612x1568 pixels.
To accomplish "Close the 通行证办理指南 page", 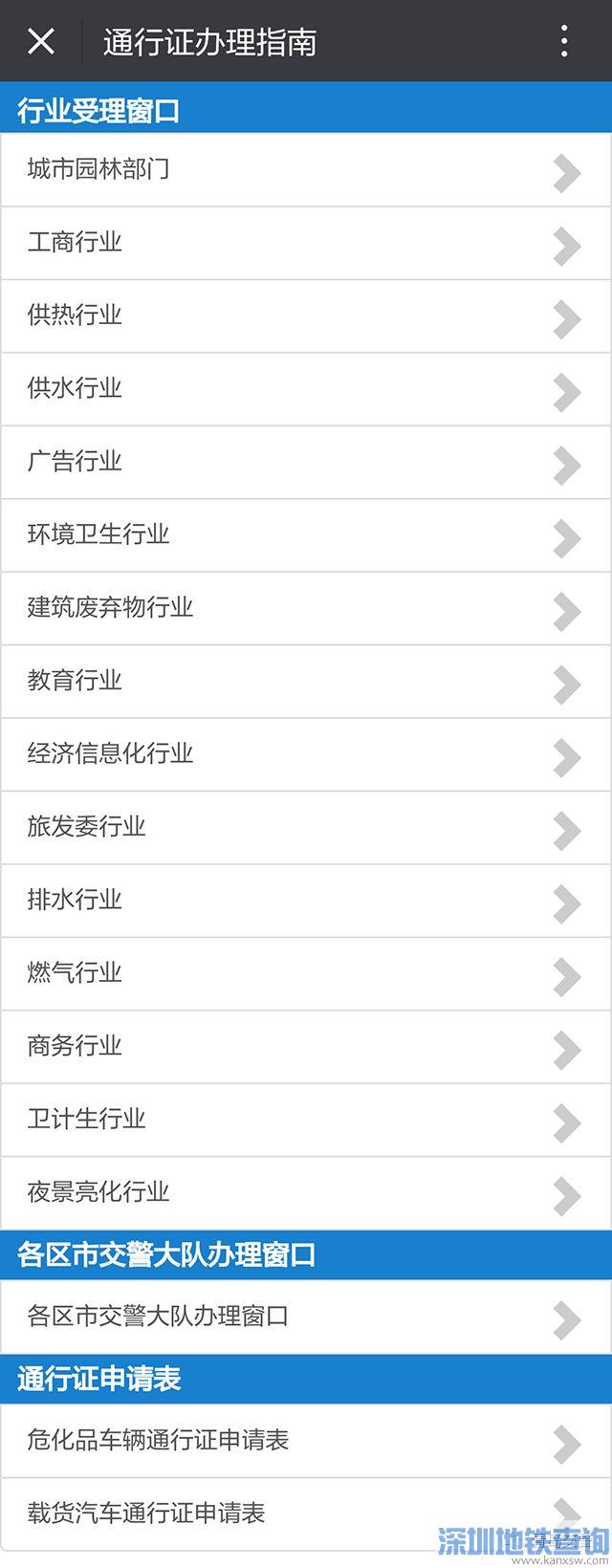I will pos(40,41).
